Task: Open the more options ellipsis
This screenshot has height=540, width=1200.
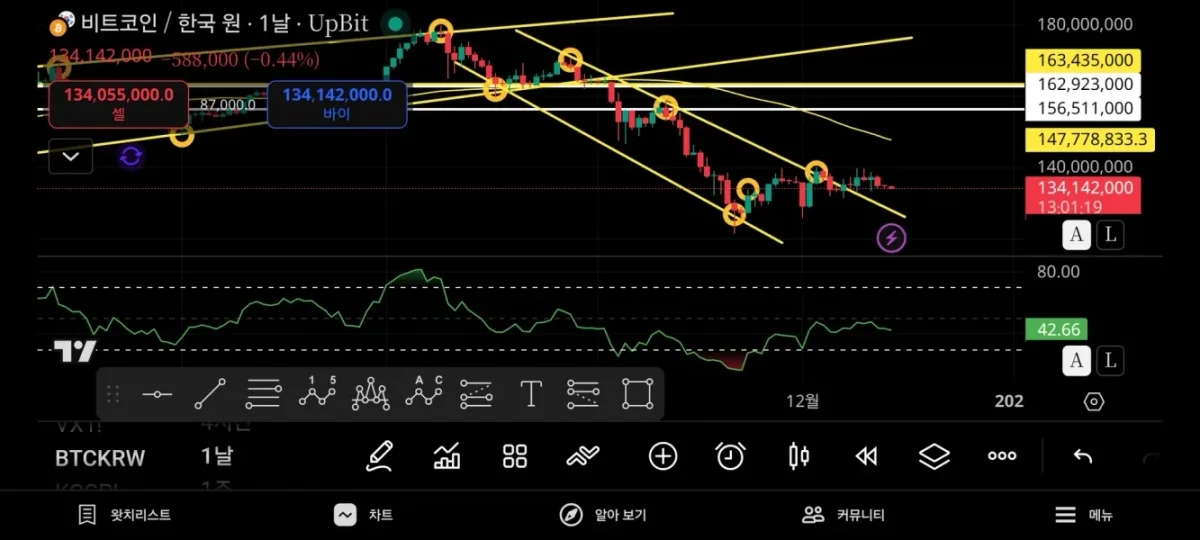Action: click(x=1001, y=457)
